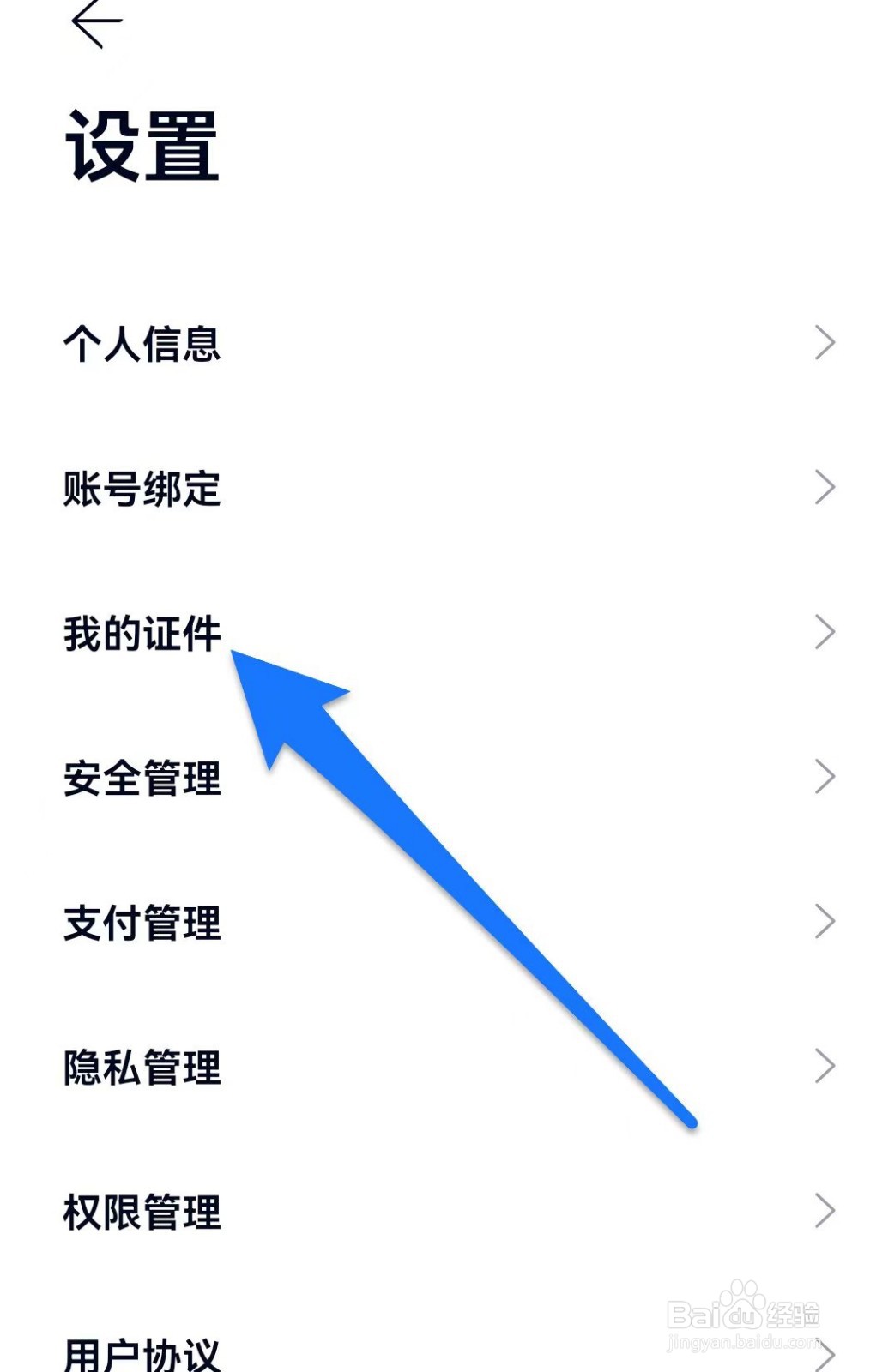The width and height of the screenshot is (870, 1372).
Task: Select 隐私管理 privacy management
Action: click(143, 1068)
